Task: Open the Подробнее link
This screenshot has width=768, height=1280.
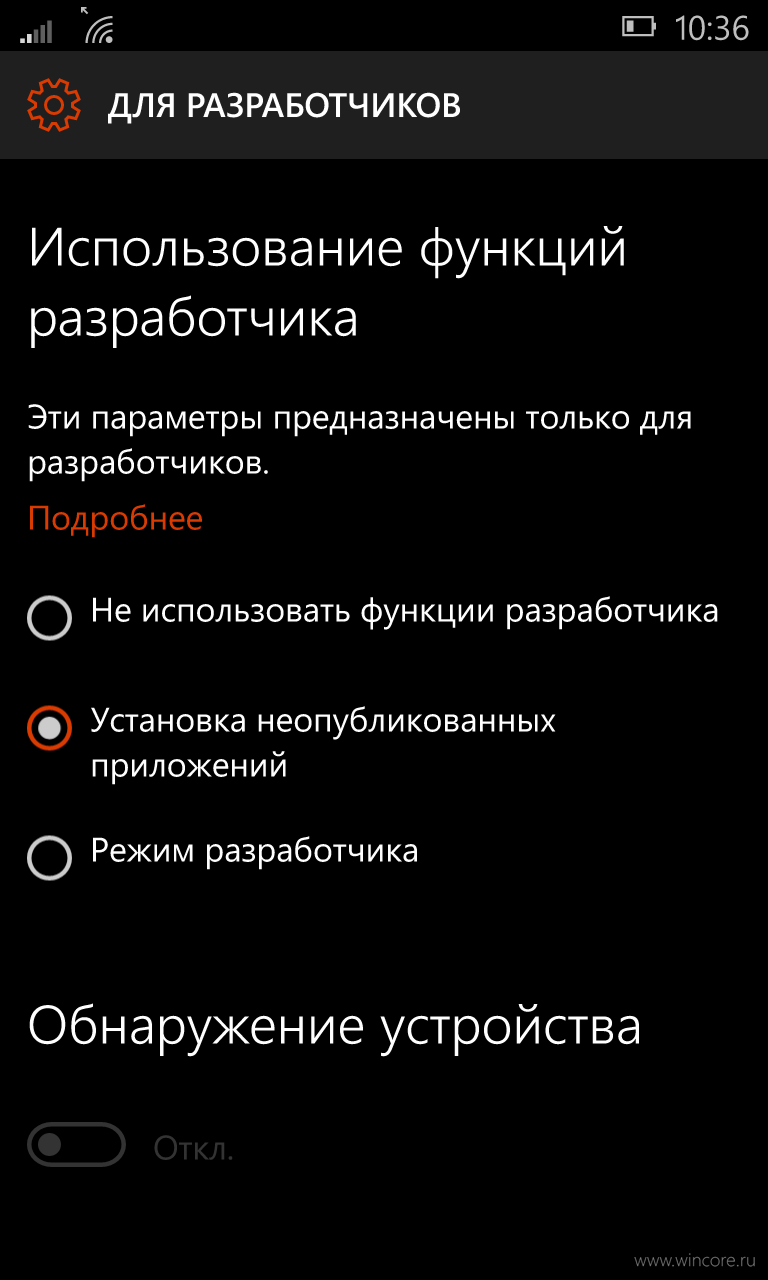Action: [x=115, y=518]
